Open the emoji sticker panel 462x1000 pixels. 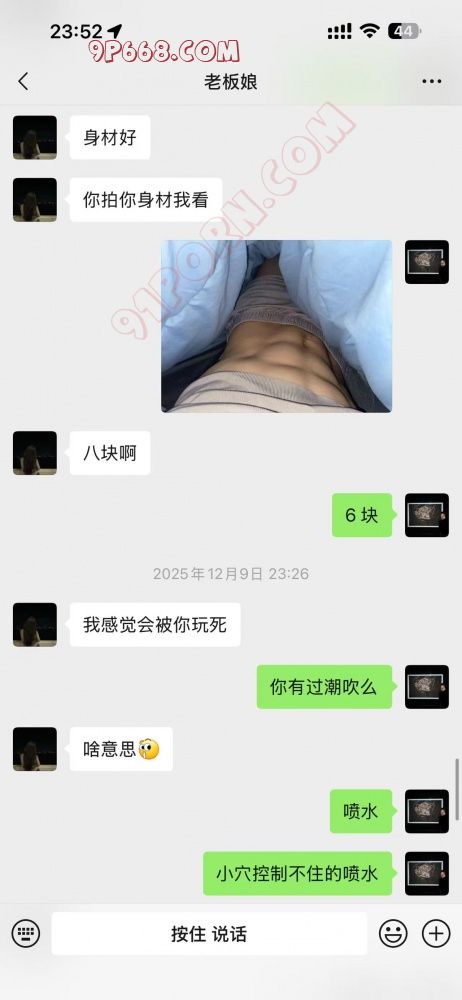pos(393,934)
